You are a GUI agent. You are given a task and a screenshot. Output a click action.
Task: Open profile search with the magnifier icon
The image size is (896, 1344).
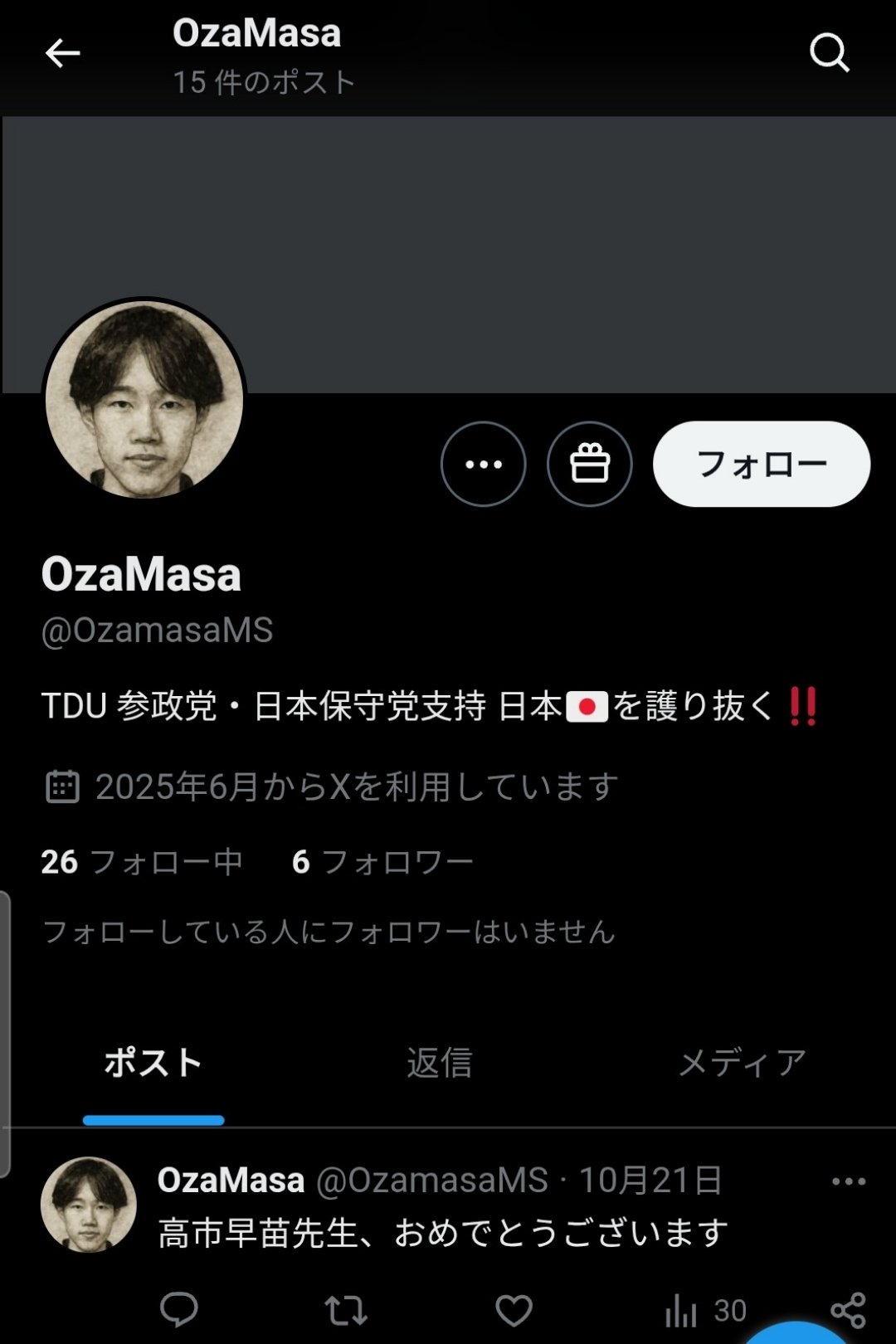click(829, 53)
